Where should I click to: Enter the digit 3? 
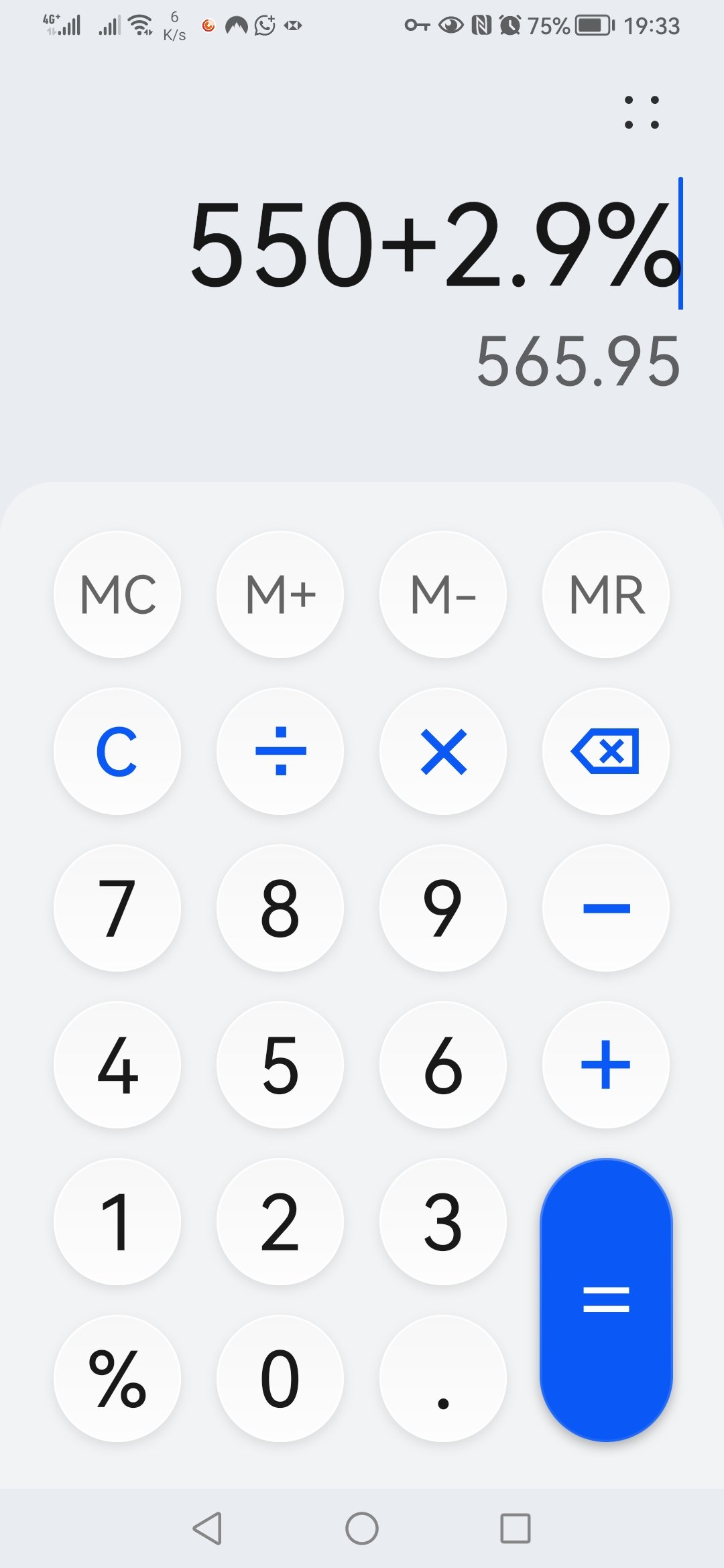[x=443, y=1222]
